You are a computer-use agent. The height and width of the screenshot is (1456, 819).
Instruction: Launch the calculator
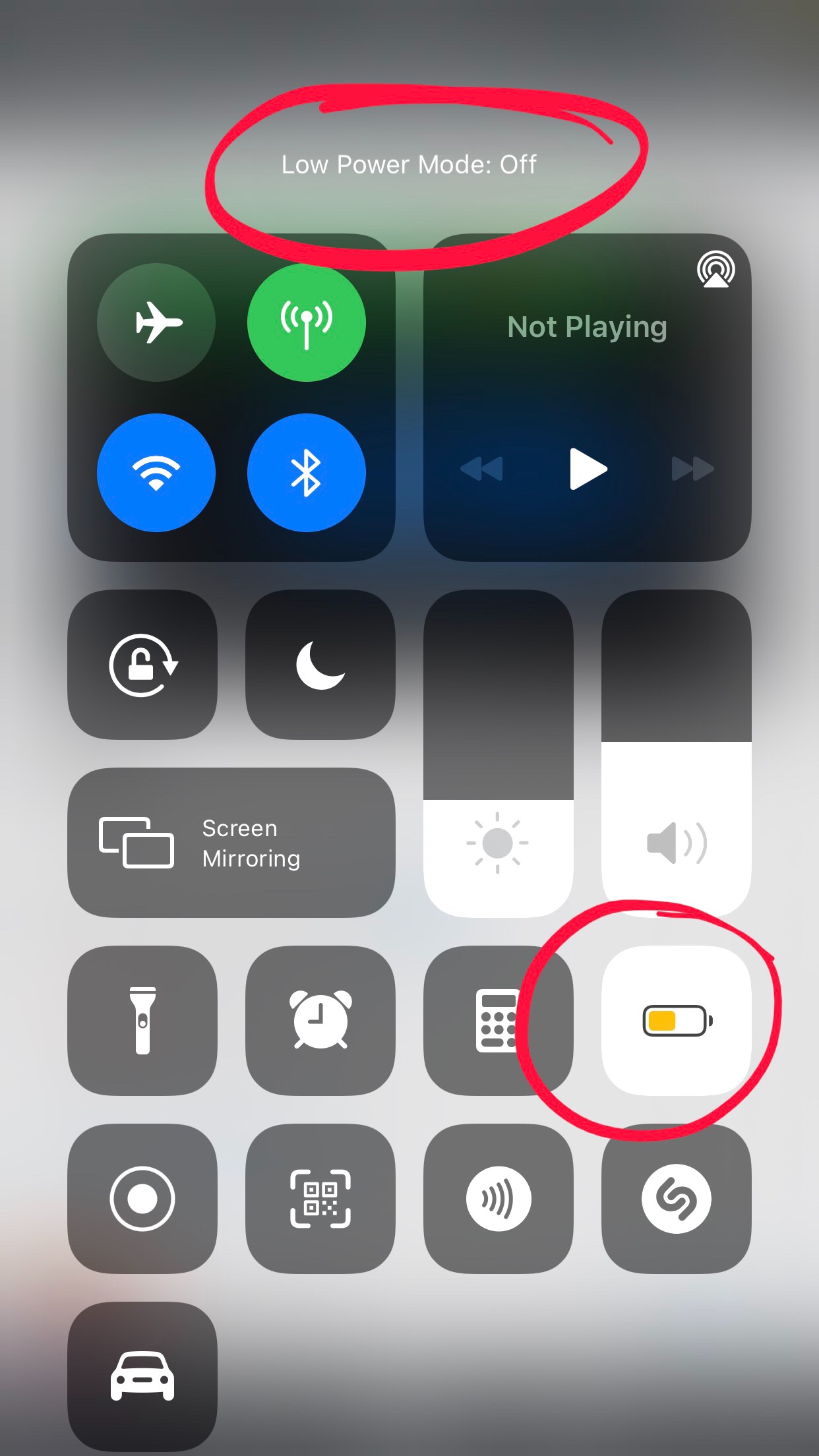tap(499, 1021)
